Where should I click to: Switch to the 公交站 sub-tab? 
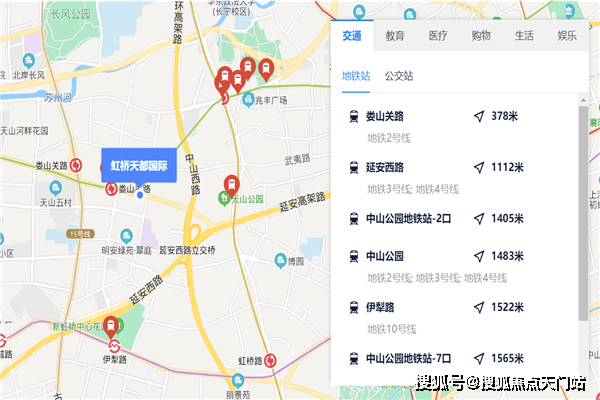coord(399,75)
